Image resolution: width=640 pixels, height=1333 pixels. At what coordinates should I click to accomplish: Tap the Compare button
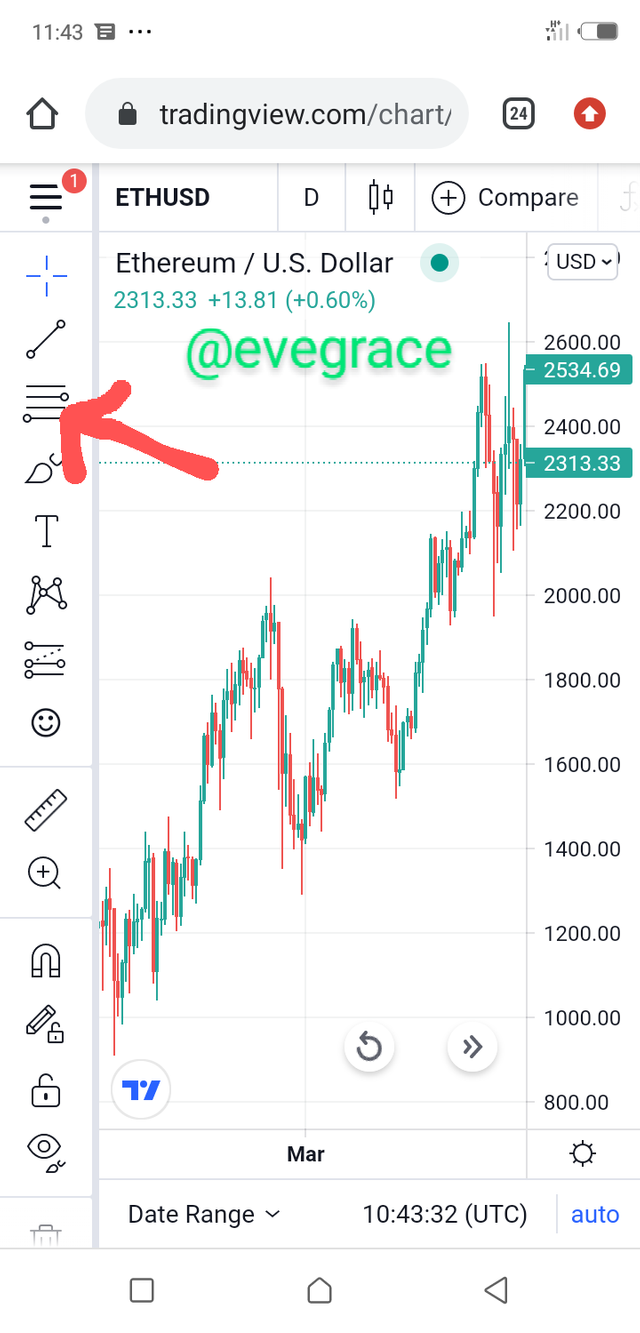(x=505, y=198)
